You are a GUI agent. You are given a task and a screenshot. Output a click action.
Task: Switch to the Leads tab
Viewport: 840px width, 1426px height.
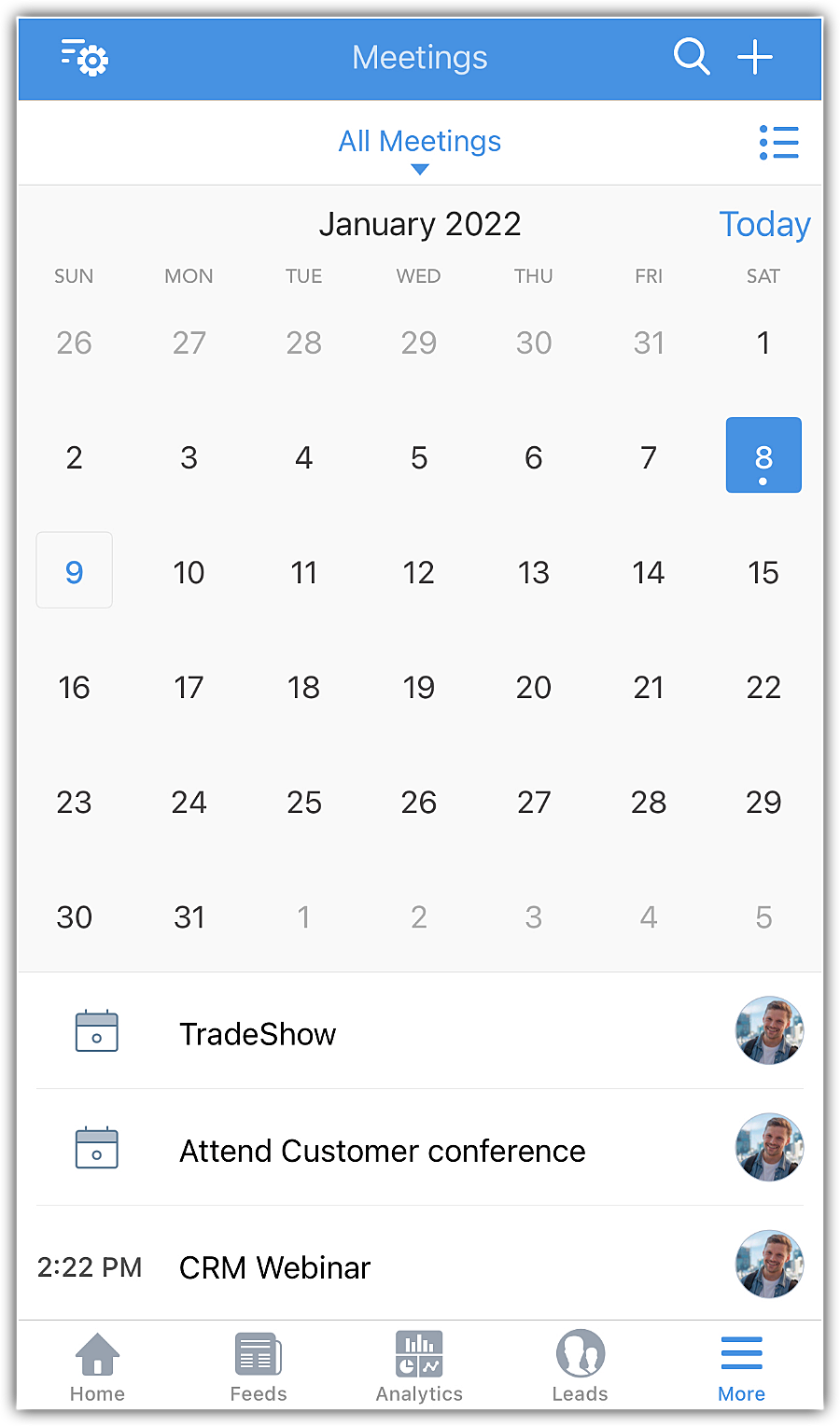(580, 1367)
